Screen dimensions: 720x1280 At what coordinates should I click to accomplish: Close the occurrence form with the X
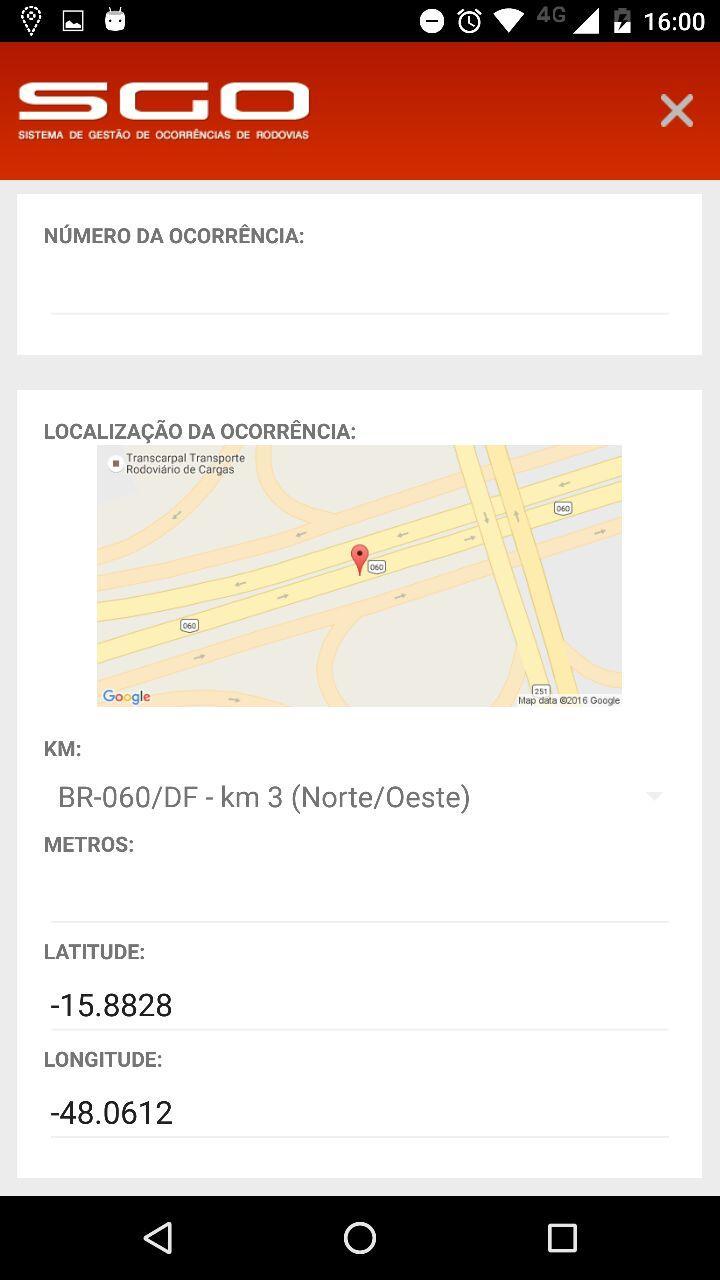tap(676, 110)
